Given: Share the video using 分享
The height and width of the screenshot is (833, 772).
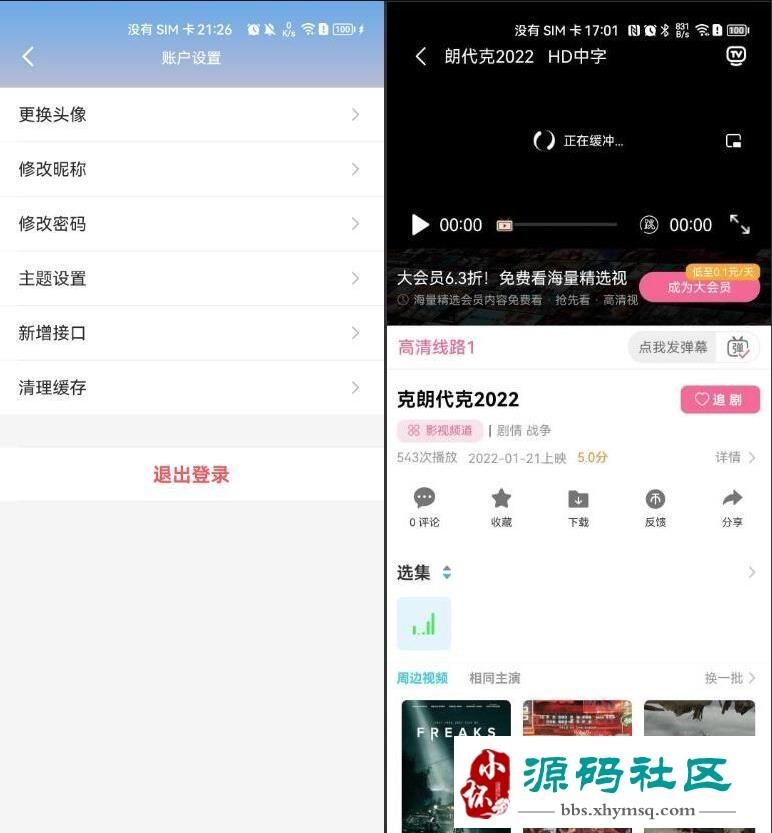Looking at the screenshot, I should pos(732,507).
